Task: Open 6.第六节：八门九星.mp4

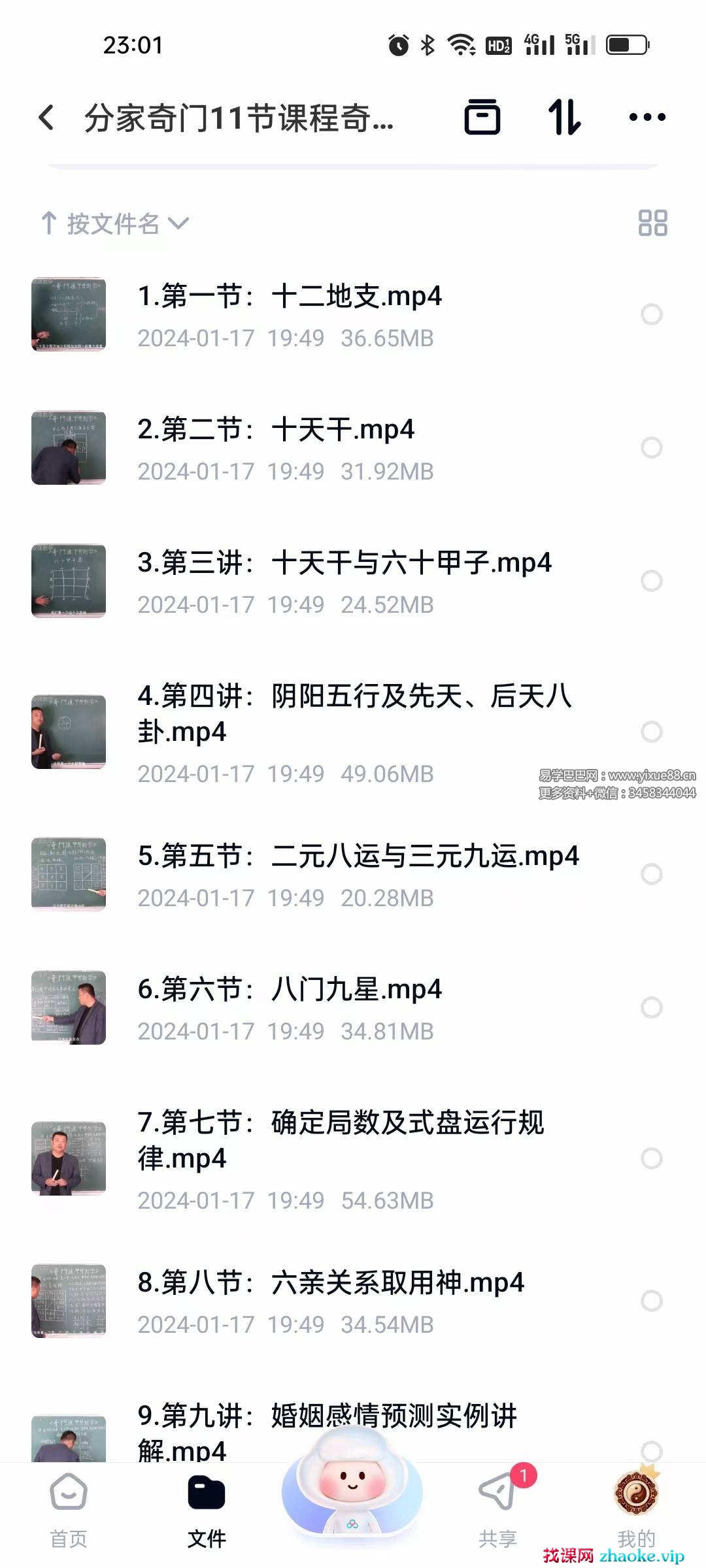Action: (x=290, y=990)
